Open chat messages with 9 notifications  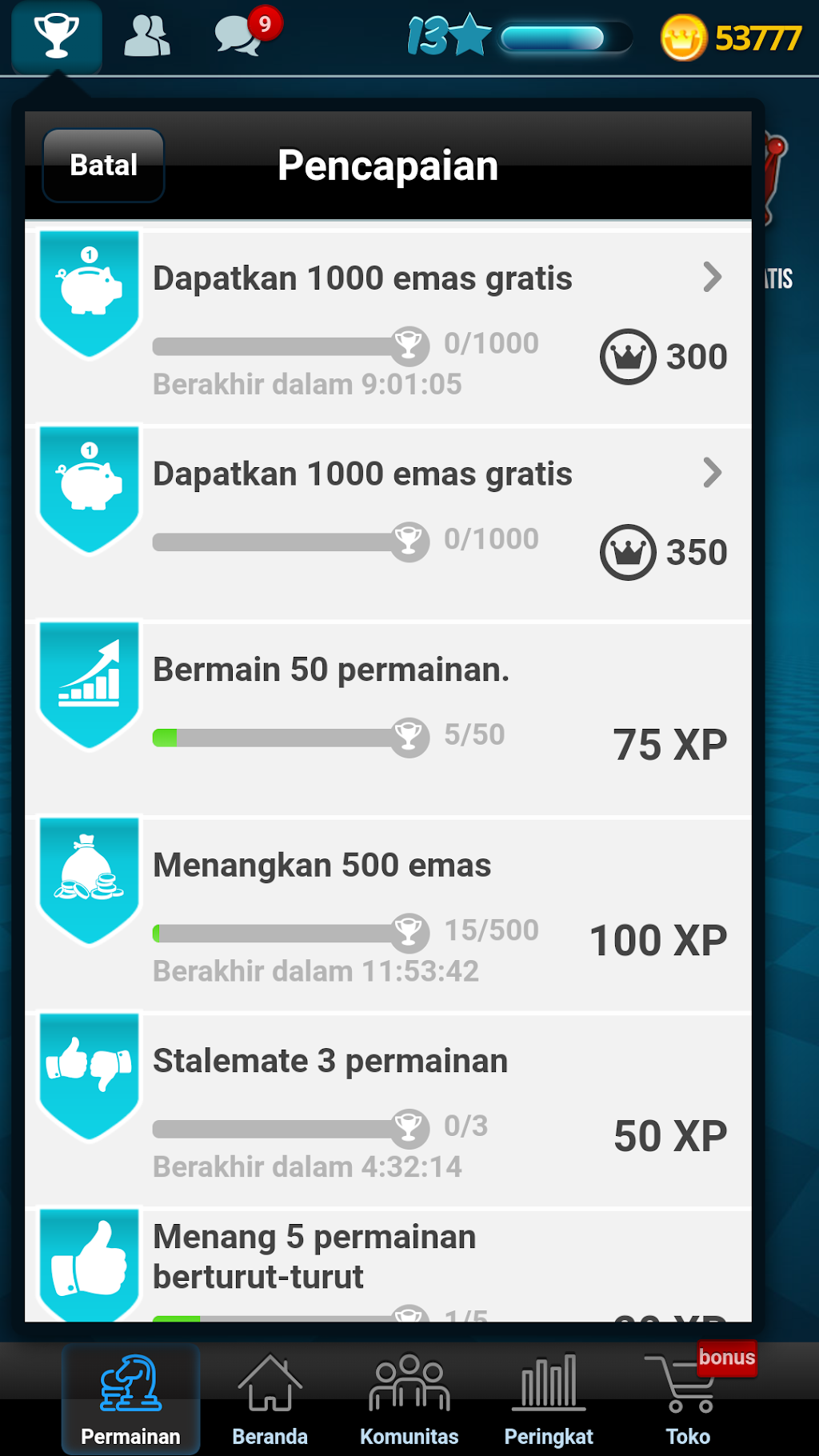[247, 34]
